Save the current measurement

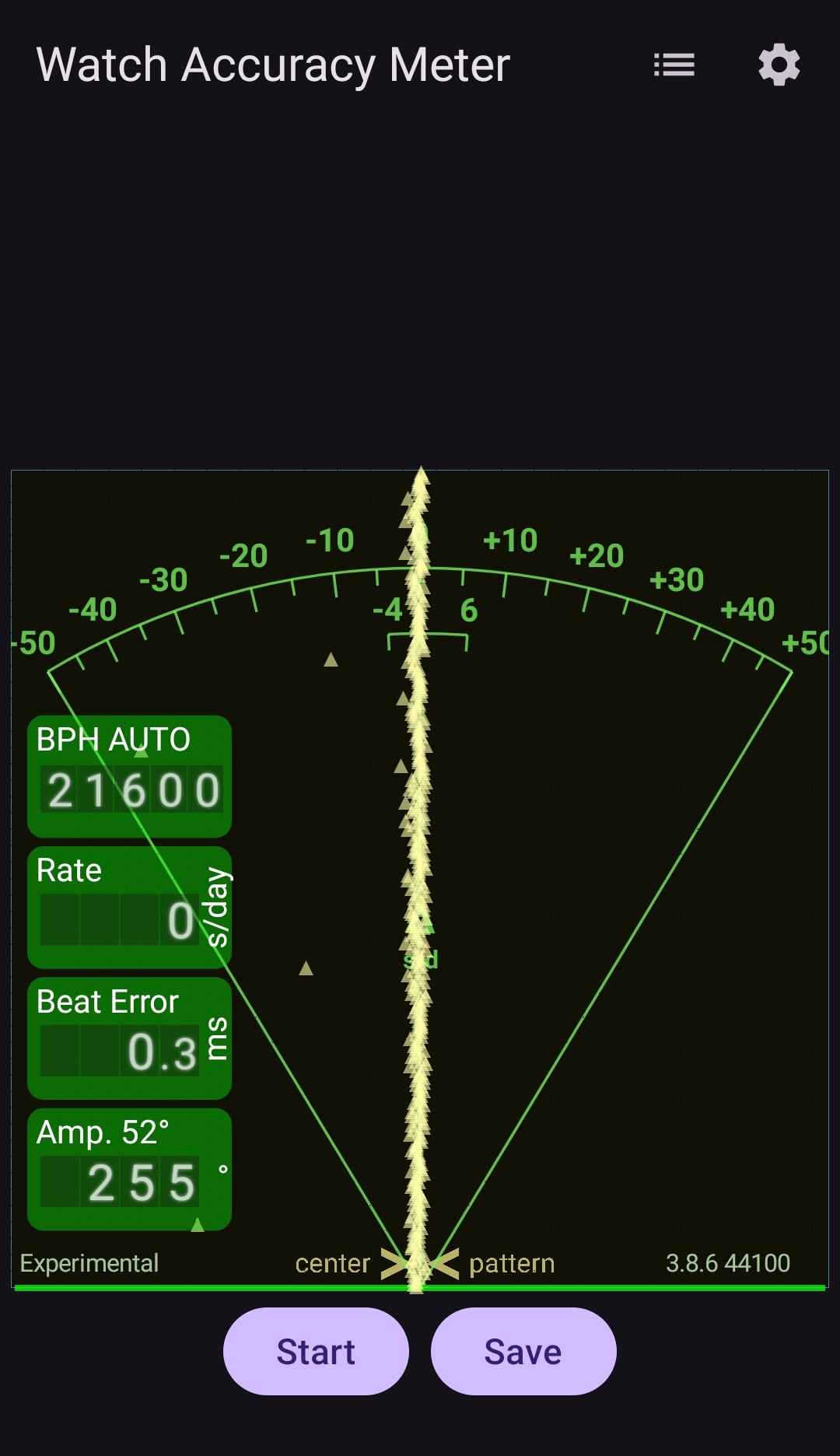coord(523,1352)
